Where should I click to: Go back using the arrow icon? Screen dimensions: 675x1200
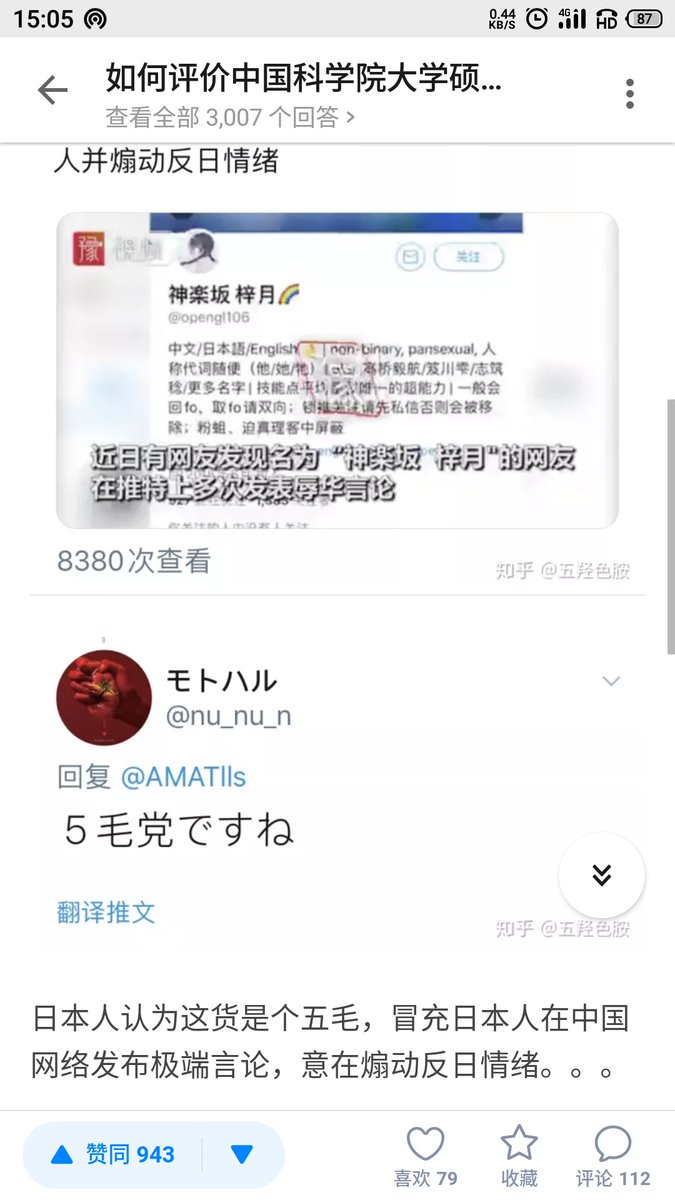click(x=52, y=92)
